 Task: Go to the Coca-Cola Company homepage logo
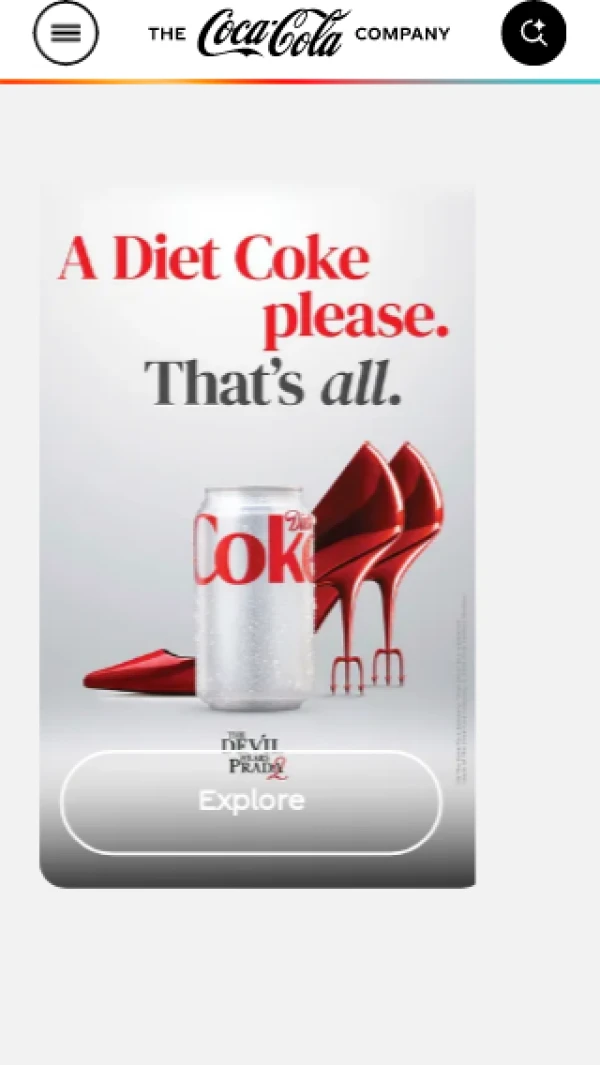[x=299, y=33]
